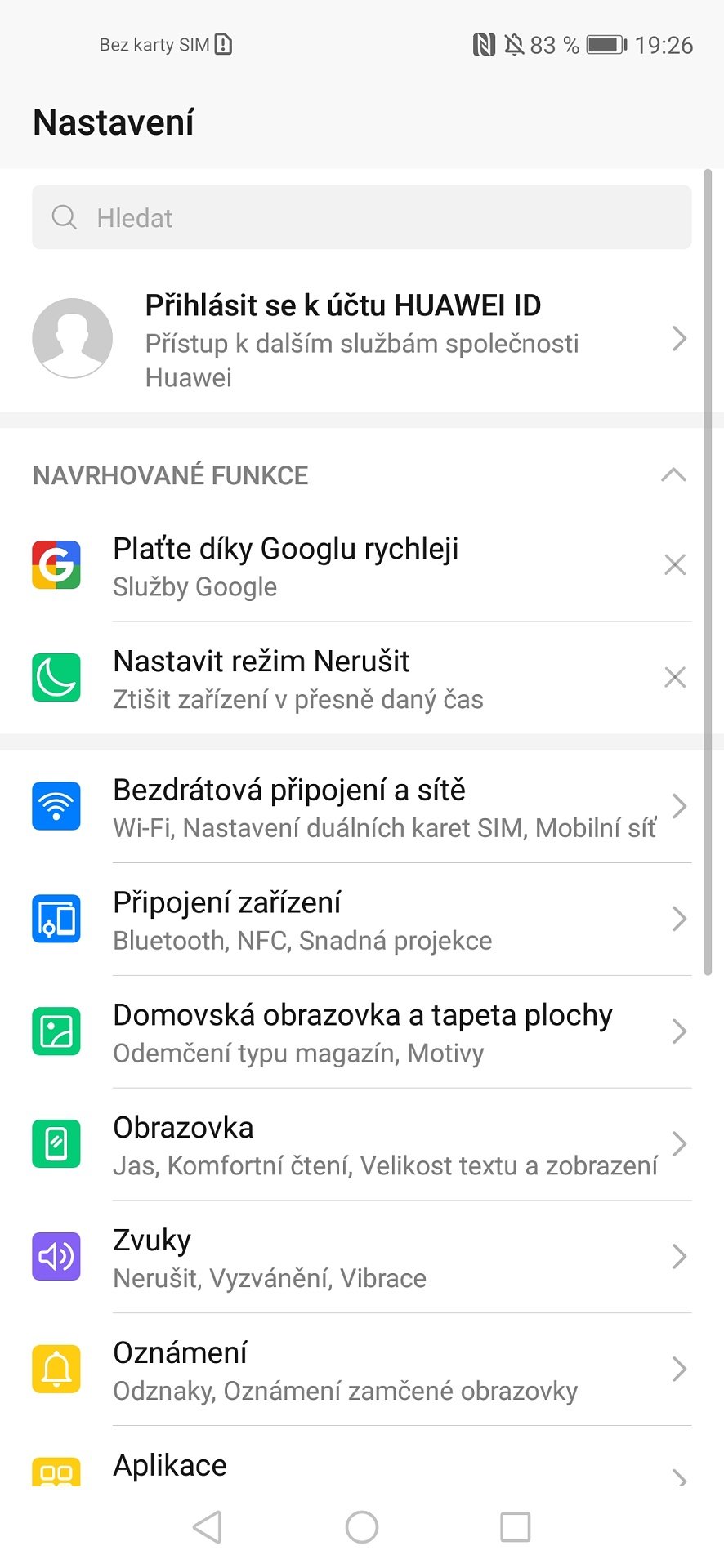Open Zvuky sound settings
This screenshot has height=1568, width=724.
[x=362, y=1258]
